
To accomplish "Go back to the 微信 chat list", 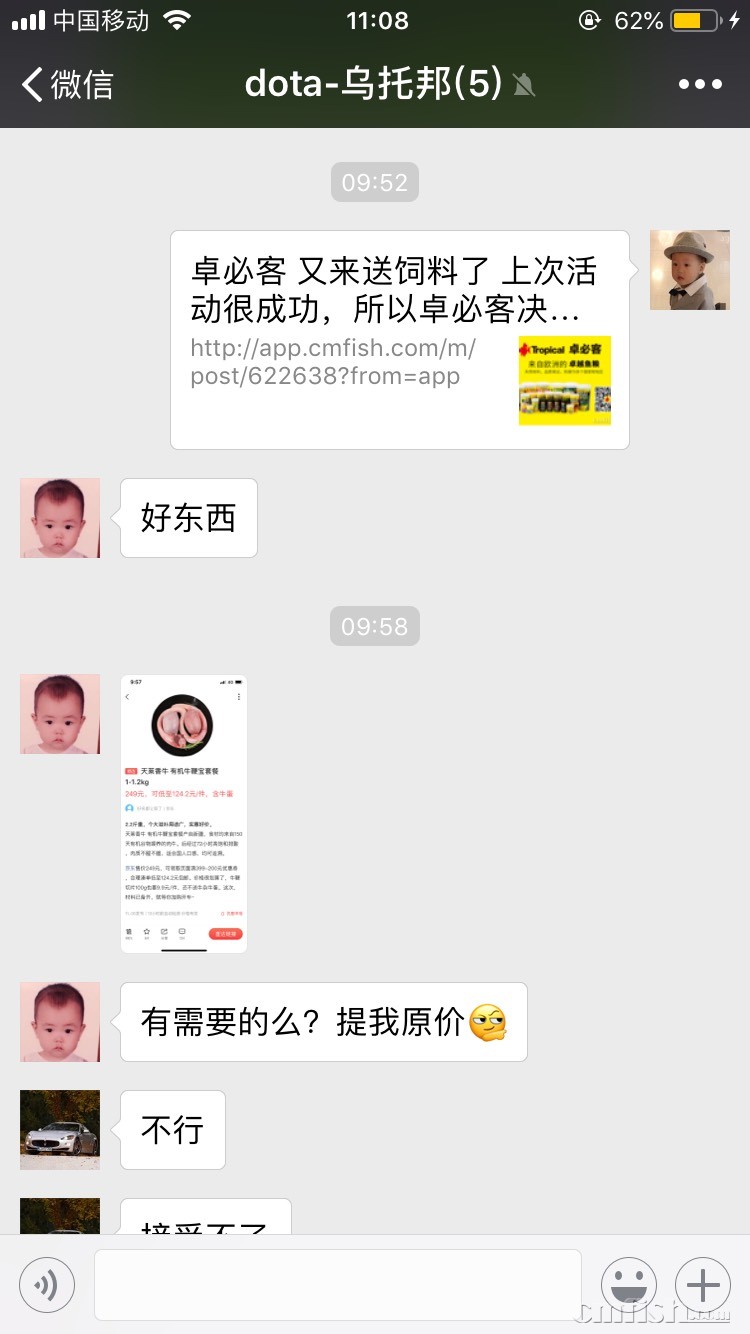I will tap(68, 85).
